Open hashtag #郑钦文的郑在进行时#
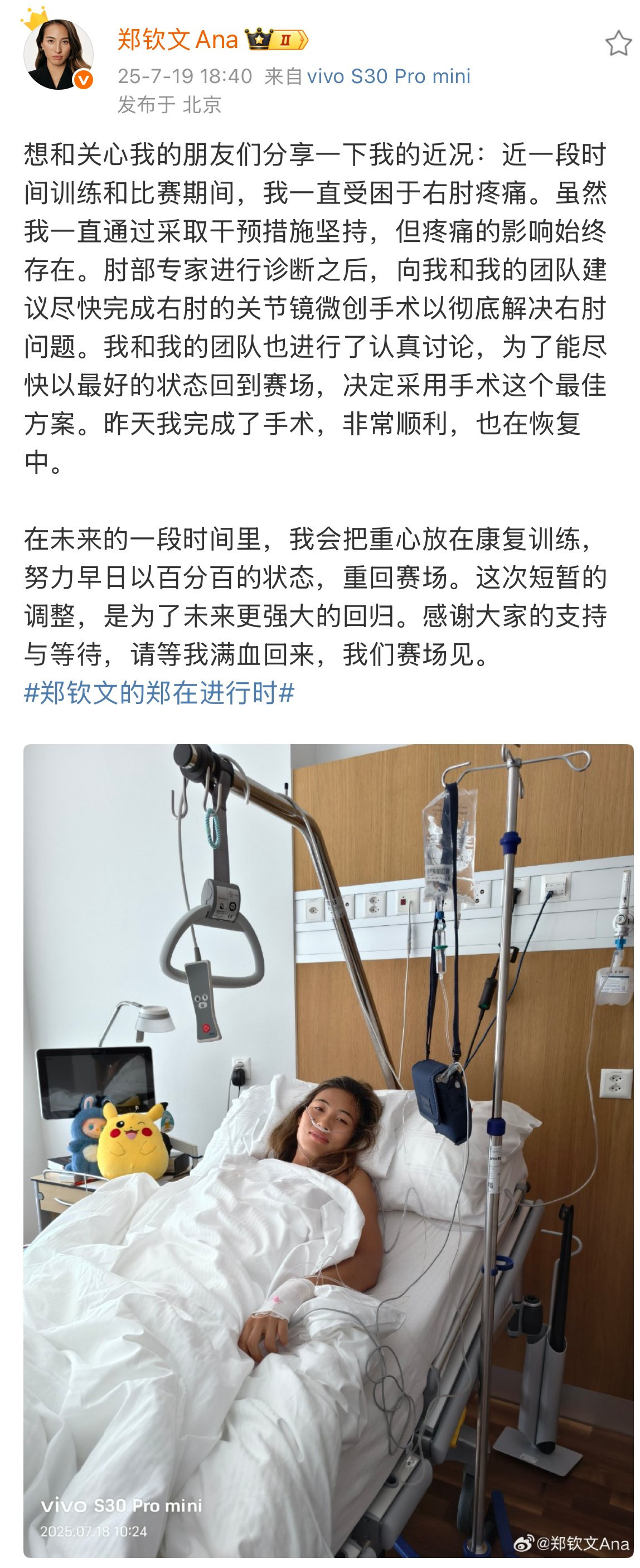The height and width of the screenshot is (1568, 640). (159, 693)
